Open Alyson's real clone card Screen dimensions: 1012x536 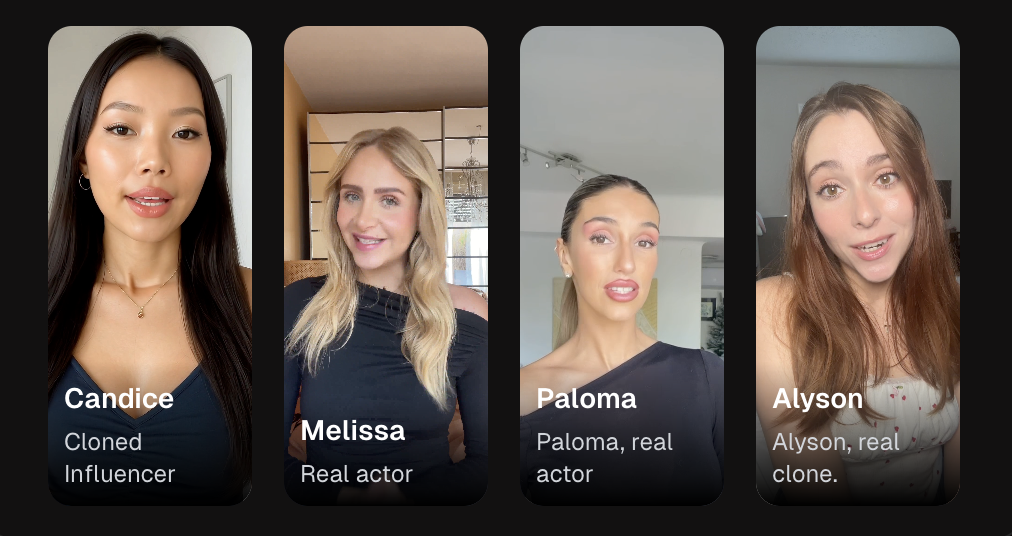click(858, 265)
